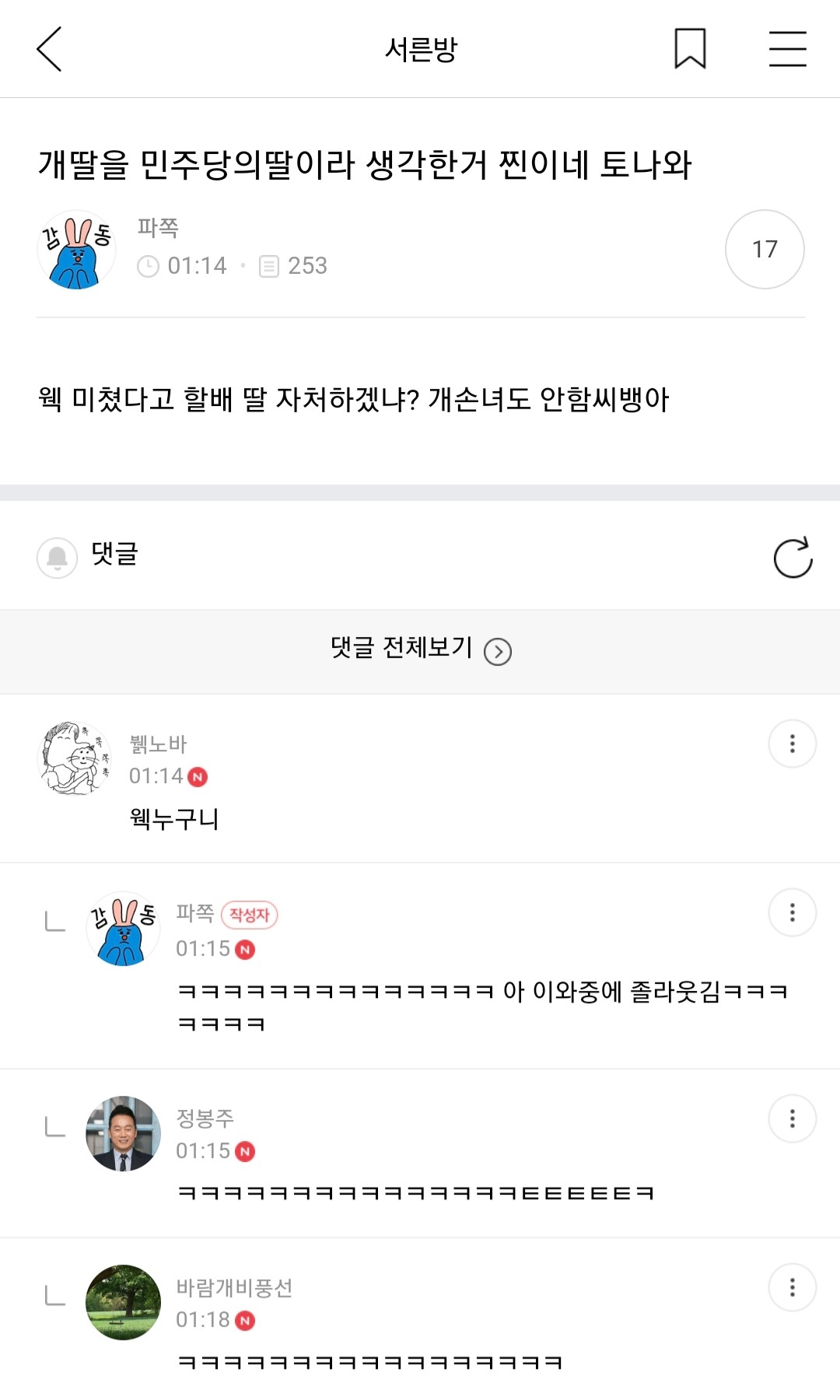View 뷁노바's profile picture

(75, 758)
